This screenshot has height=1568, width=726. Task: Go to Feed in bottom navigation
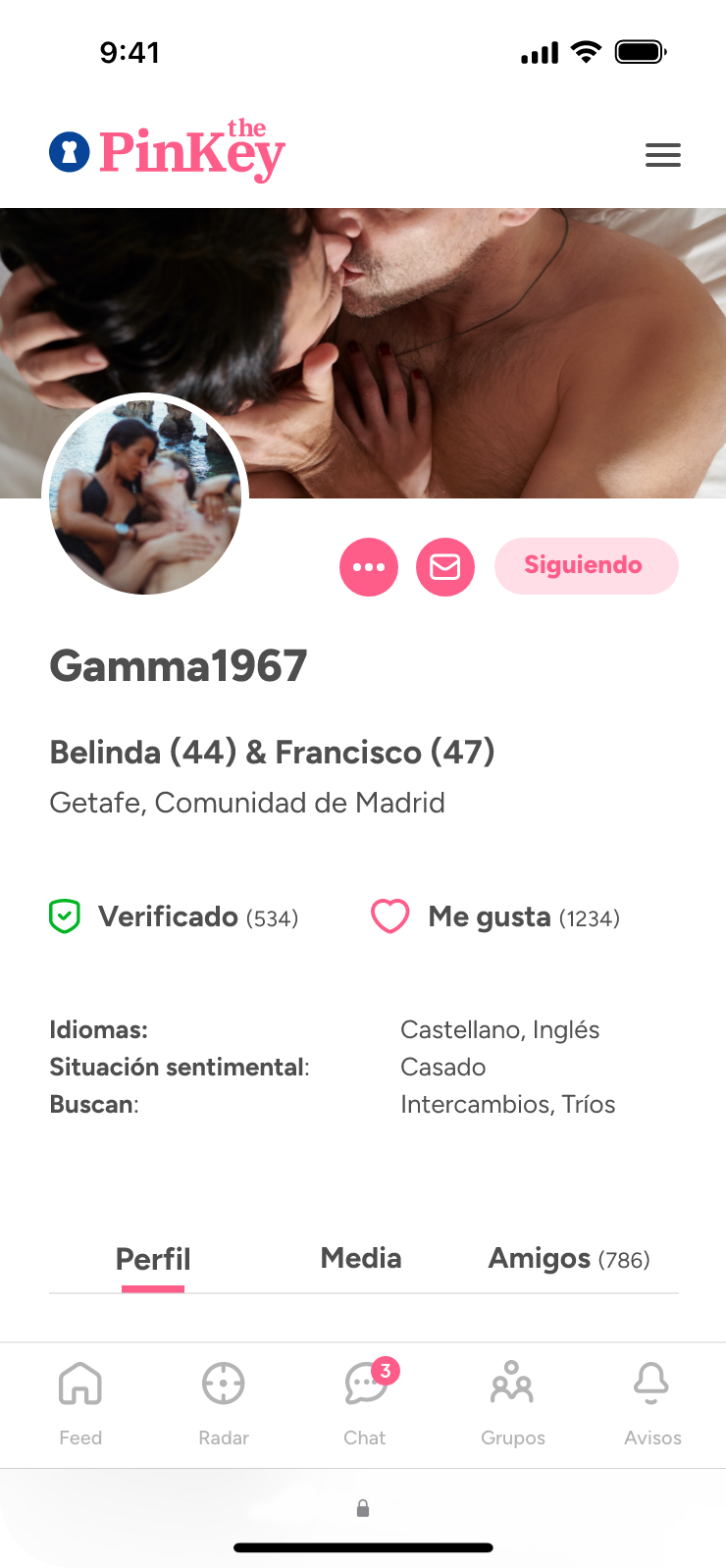(80, 1403)
